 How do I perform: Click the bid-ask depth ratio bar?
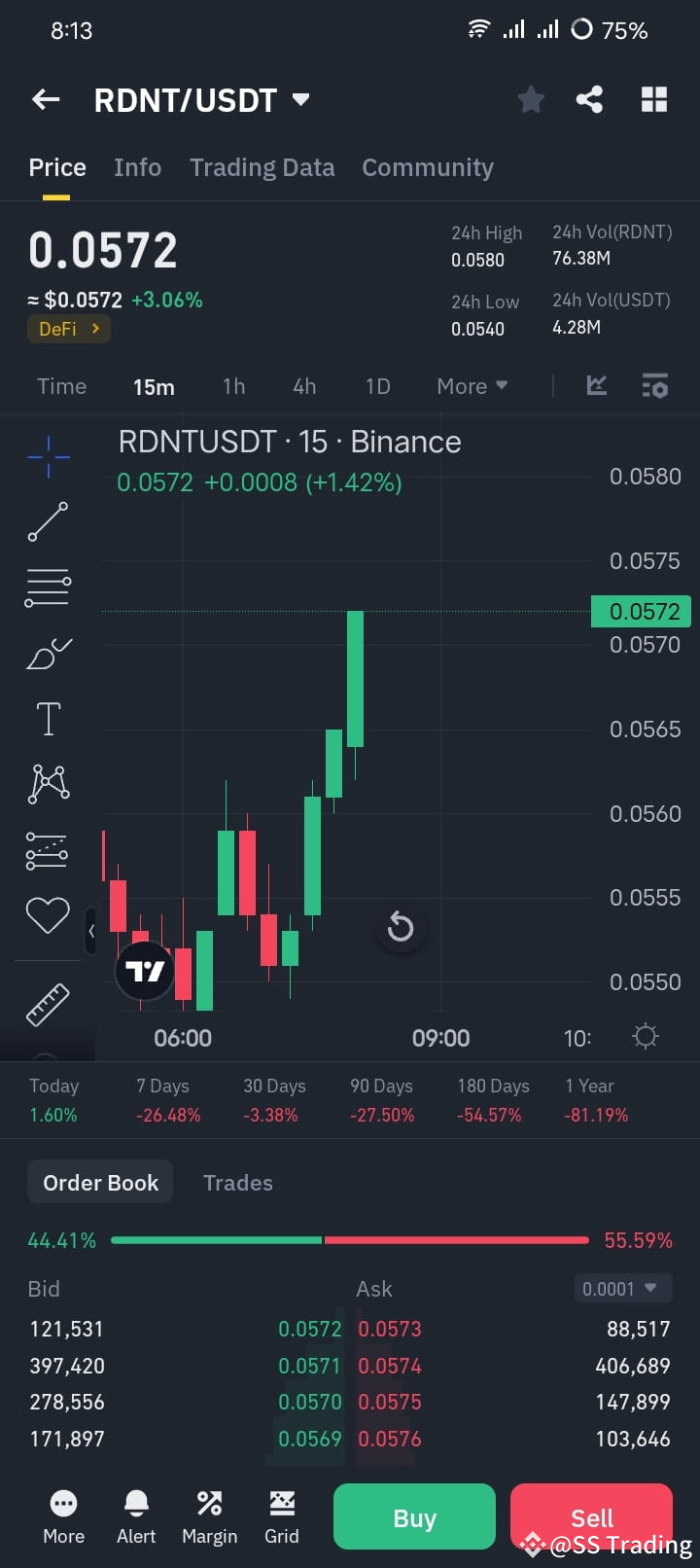point(350,1240)
